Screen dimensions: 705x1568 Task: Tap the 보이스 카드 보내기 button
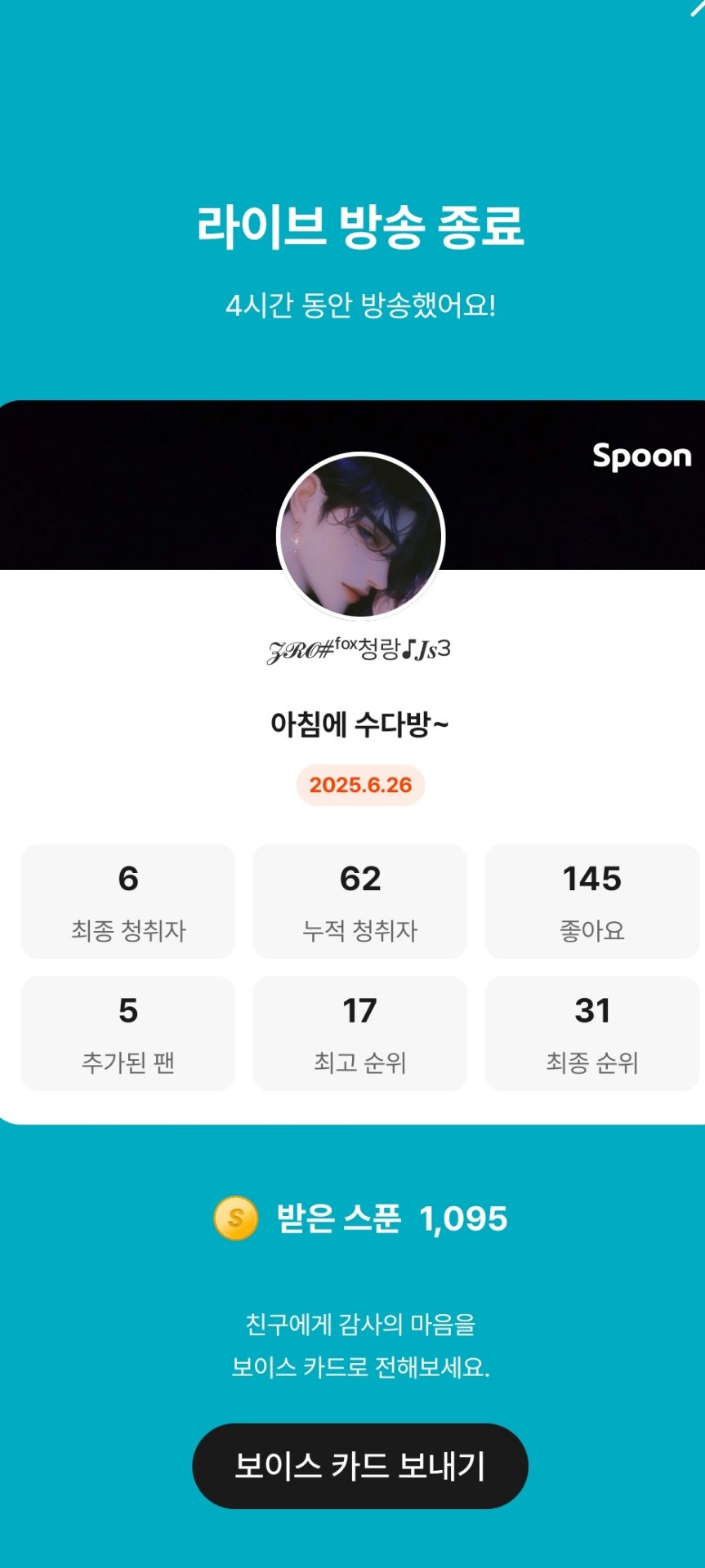point(359,1466)
